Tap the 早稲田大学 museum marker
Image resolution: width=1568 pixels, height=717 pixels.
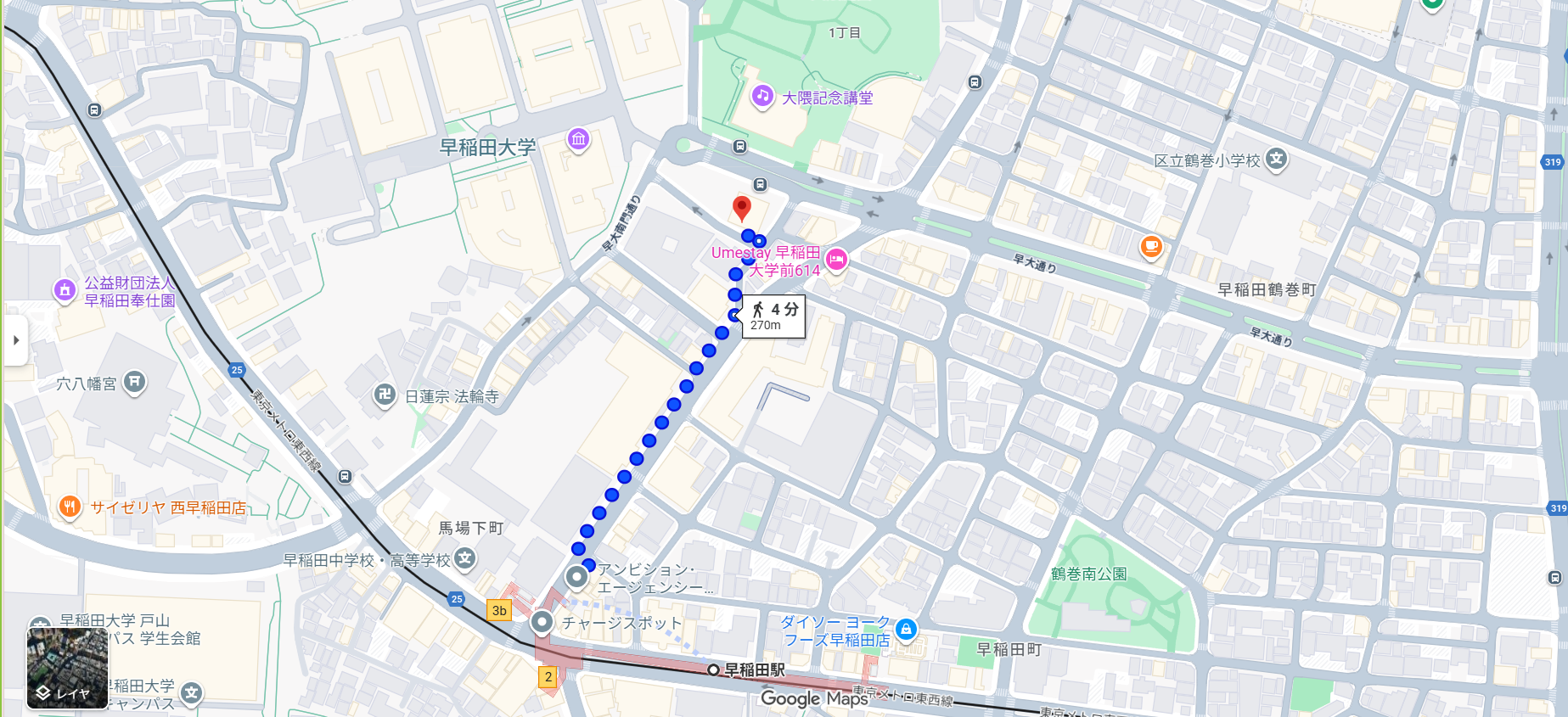[x=579, y=138]
